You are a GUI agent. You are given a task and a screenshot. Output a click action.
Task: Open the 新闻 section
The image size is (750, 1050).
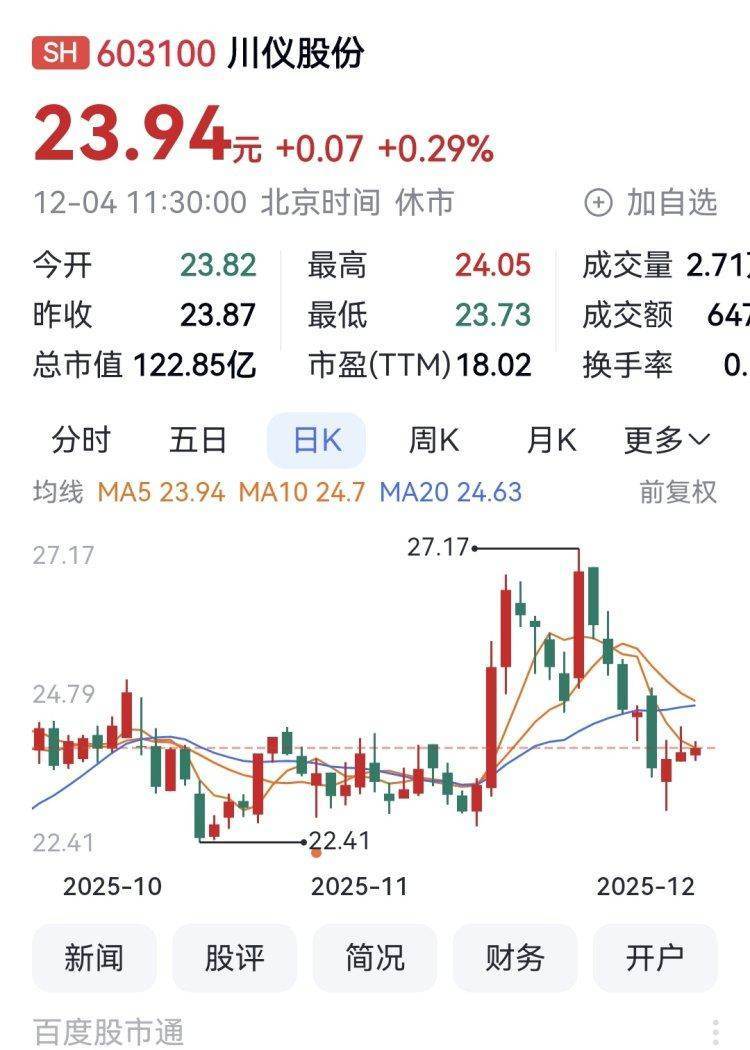click(x=94, y=958)
